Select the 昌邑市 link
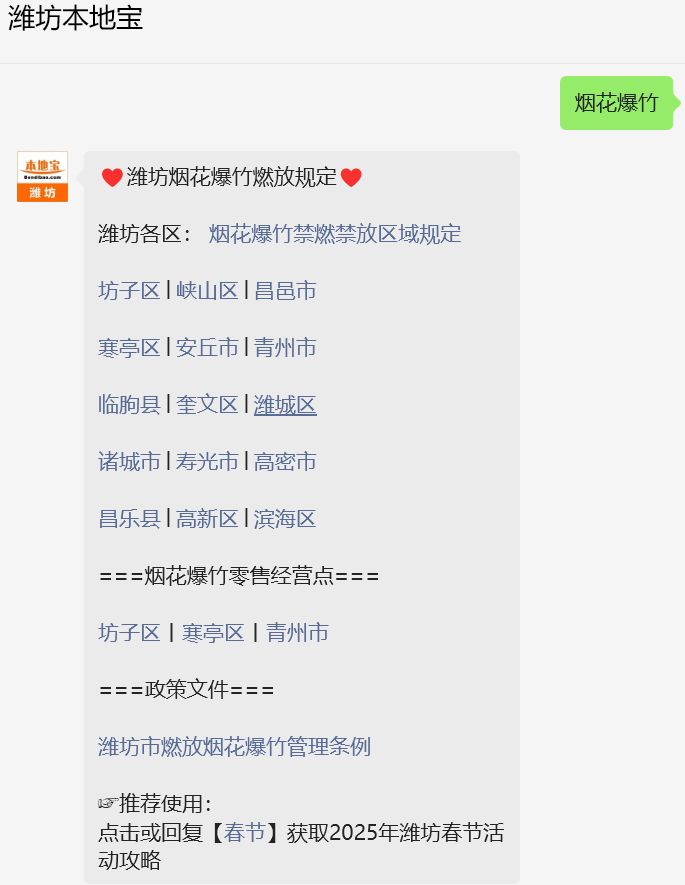This screenshot has width=685, height=885. (285, 291)
